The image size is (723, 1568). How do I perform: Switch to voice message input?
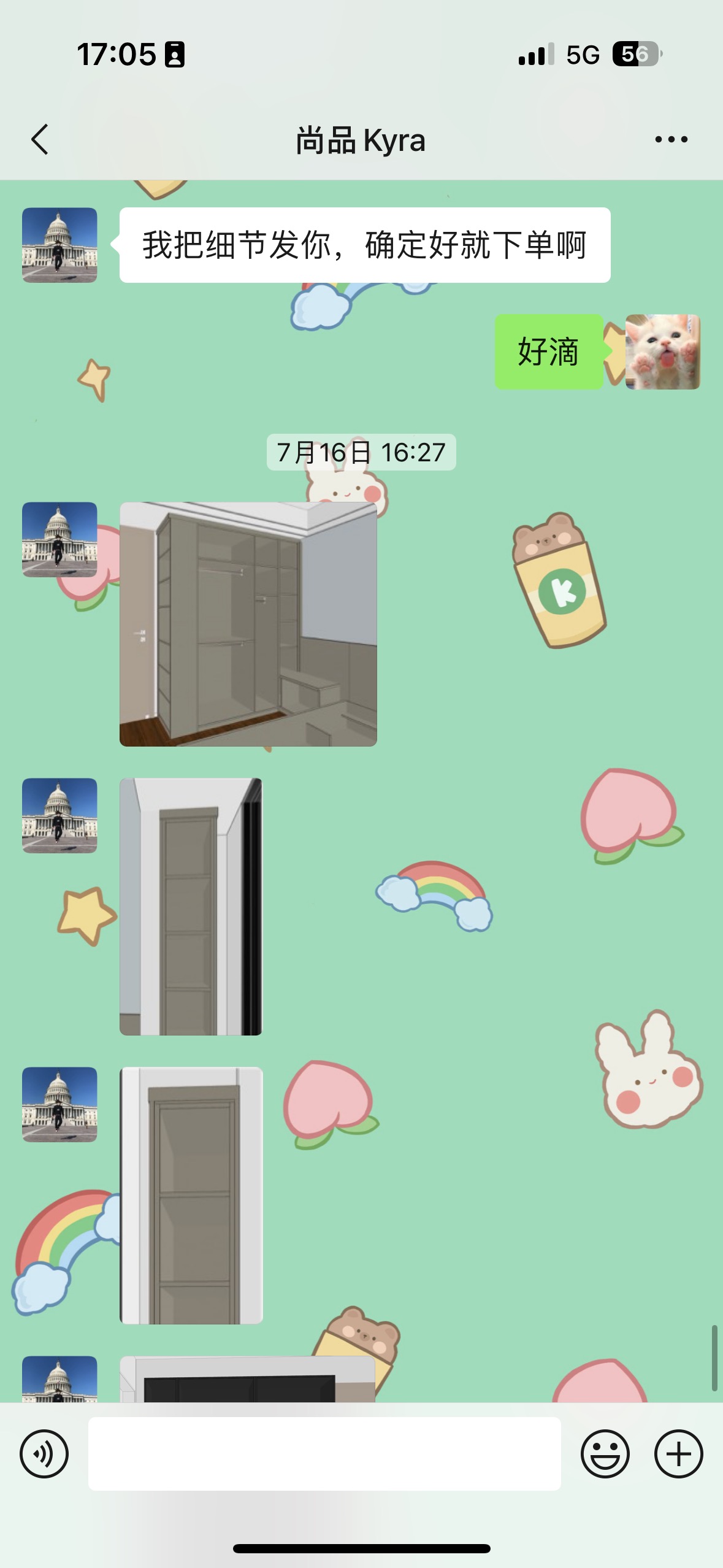tap(44, 1453)
